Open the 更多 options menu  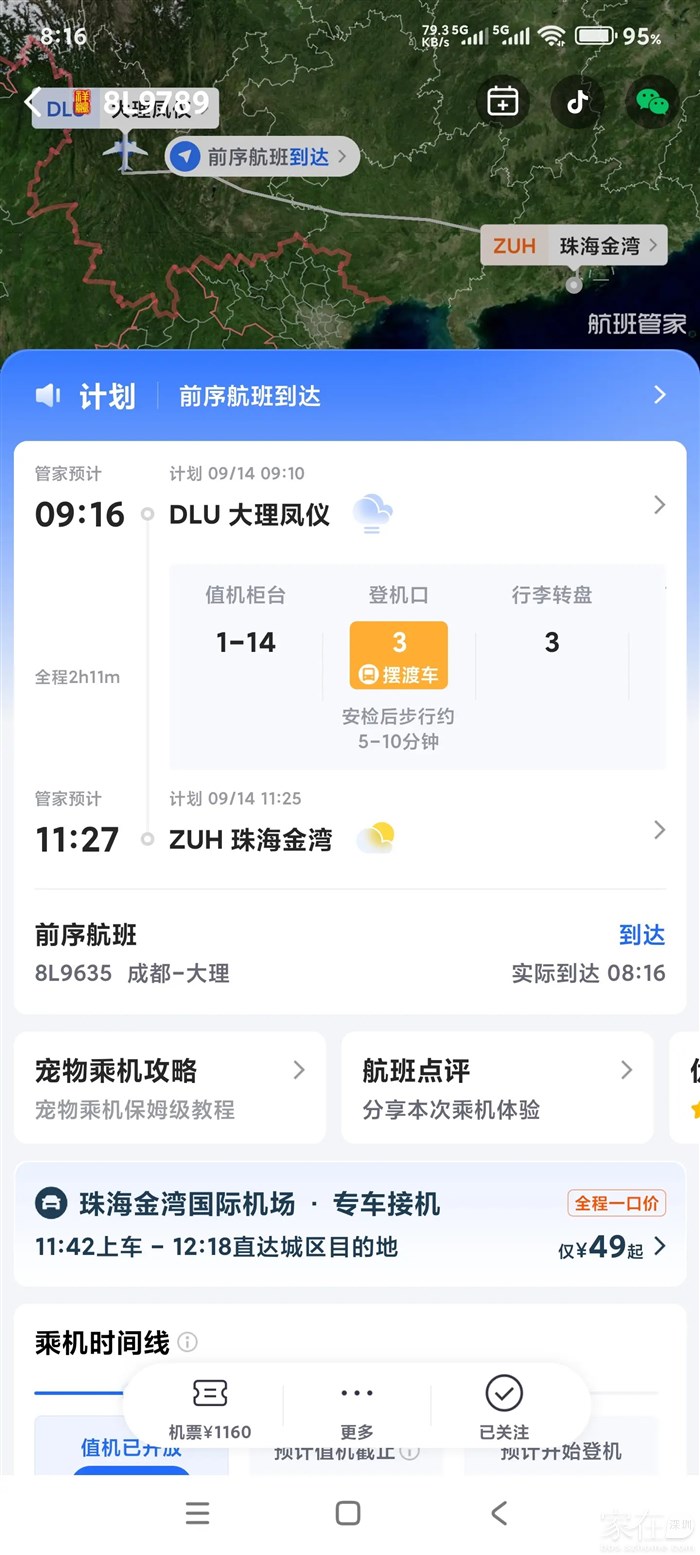(357, 1408)
